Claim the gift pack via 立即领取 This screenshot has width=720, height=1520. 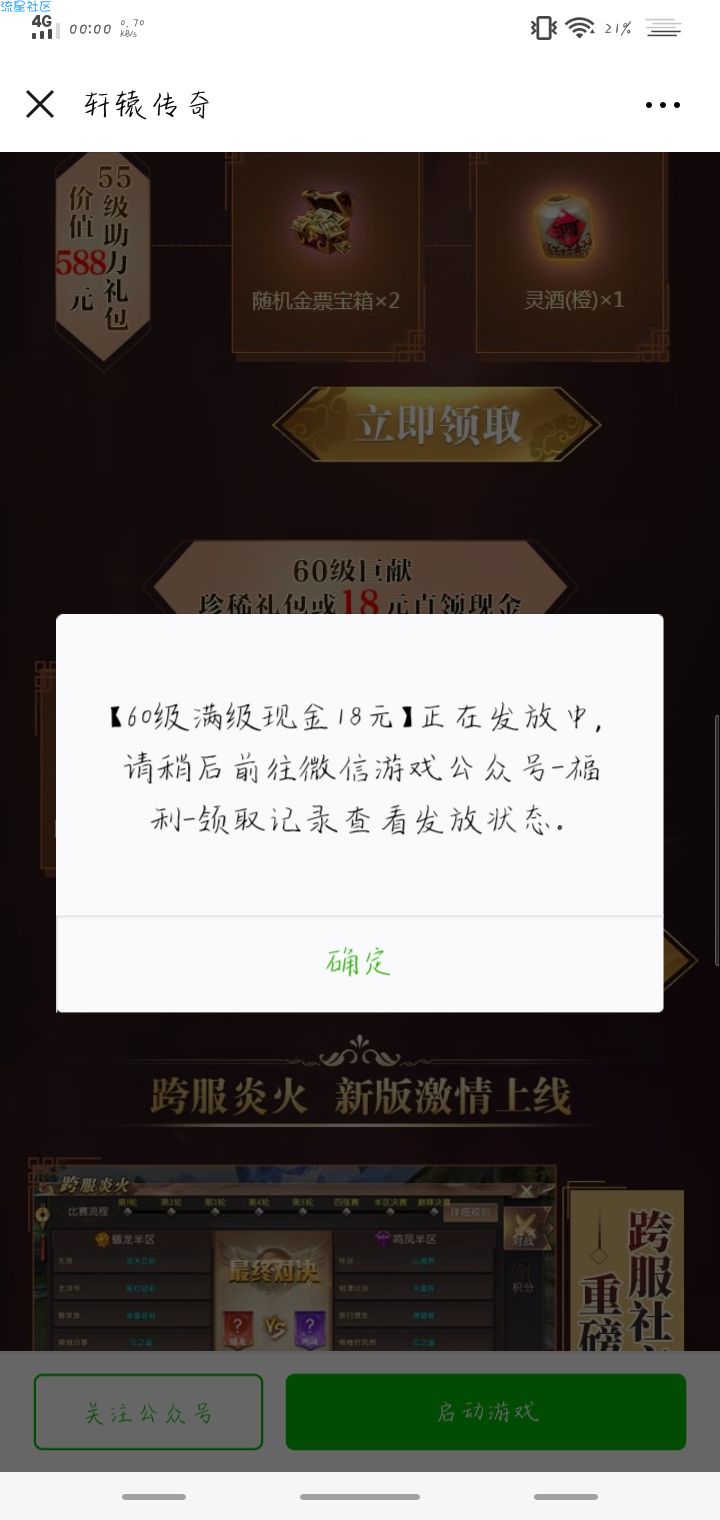point(437,424)
